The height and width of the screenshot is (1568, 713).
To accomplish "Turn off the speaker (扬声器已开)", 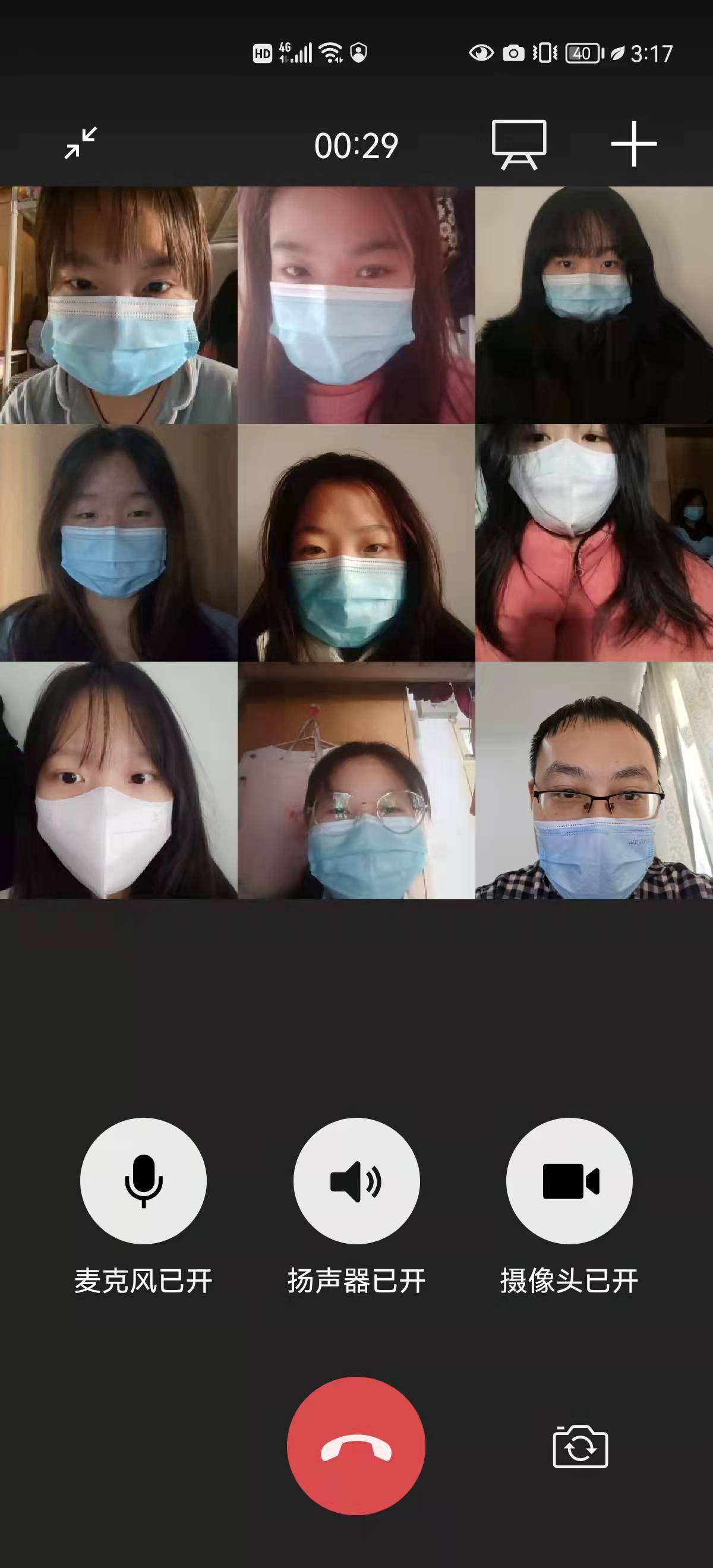I will click(x=356, y=1180).
